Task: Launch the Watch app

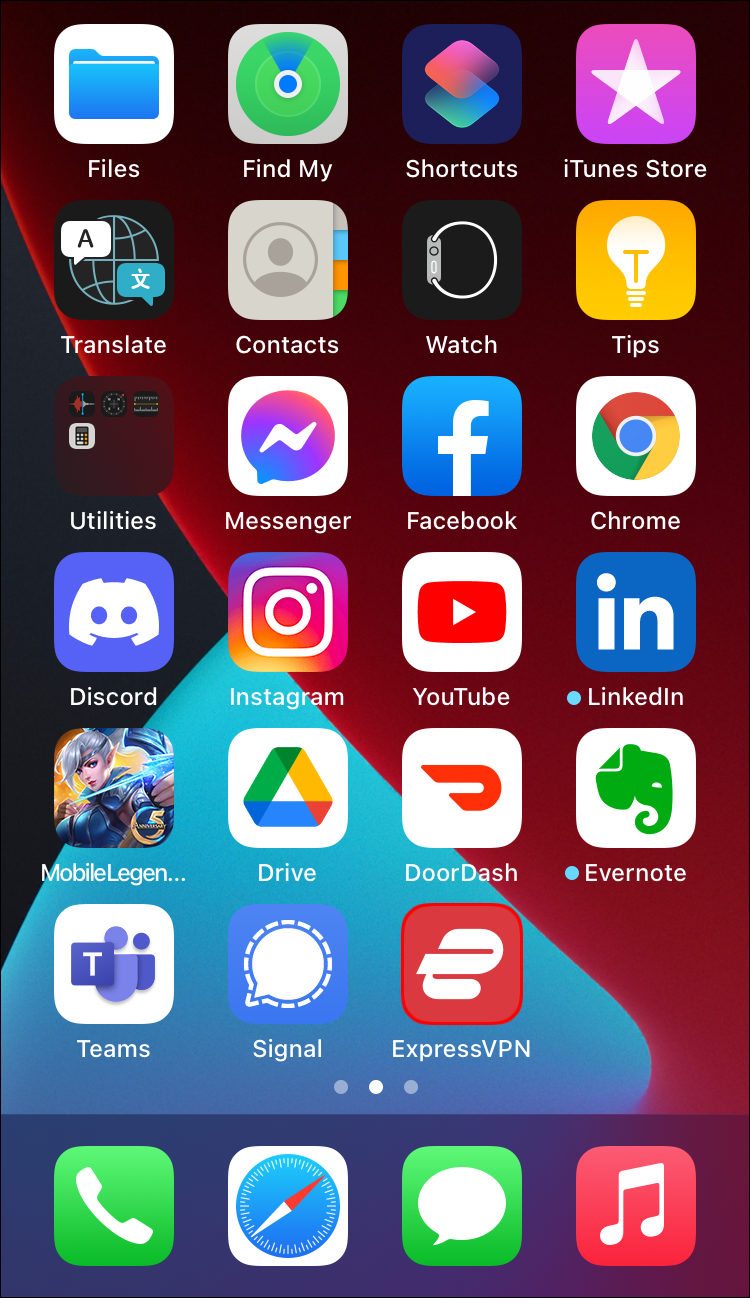Action: pos(461,260)
